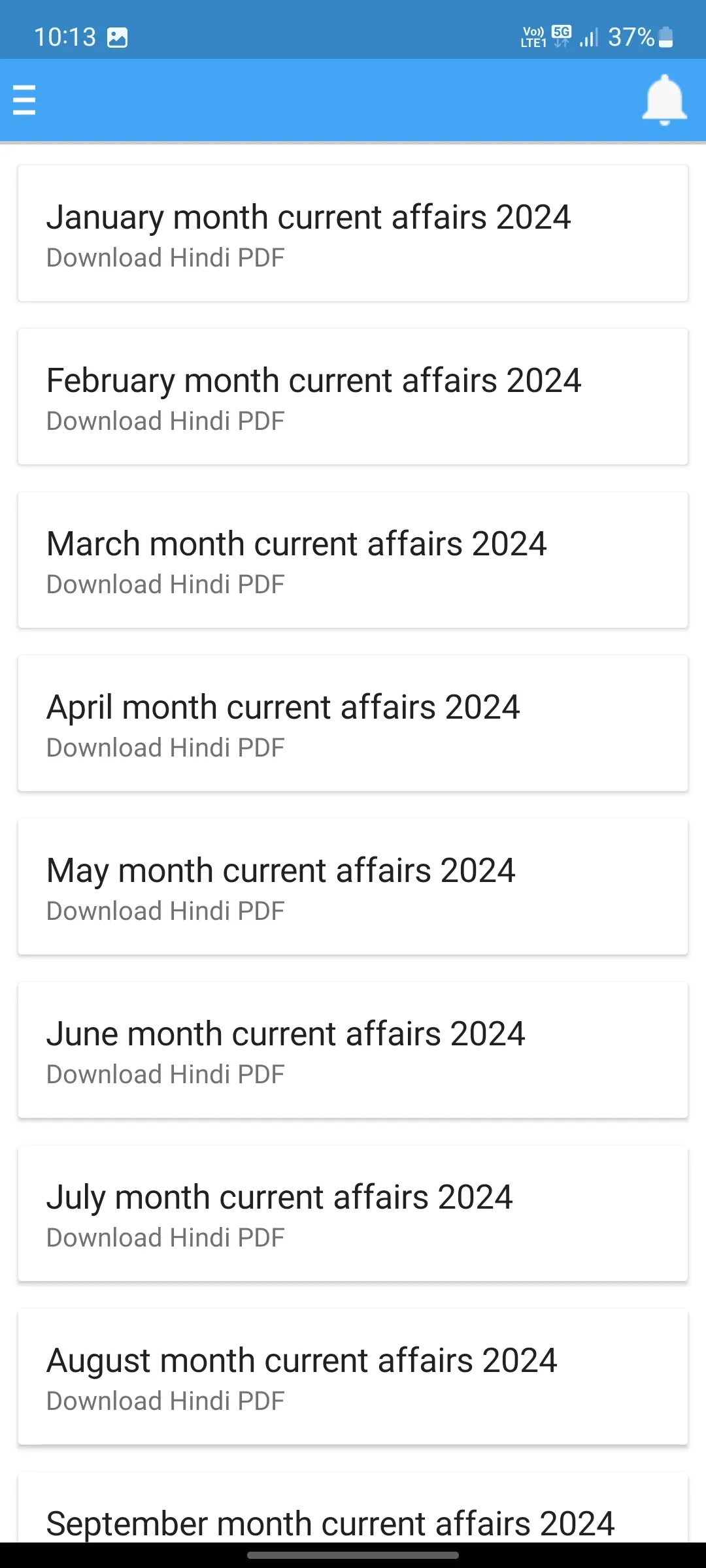Open the navigation hamburger menu

click(x=24, y=100)
